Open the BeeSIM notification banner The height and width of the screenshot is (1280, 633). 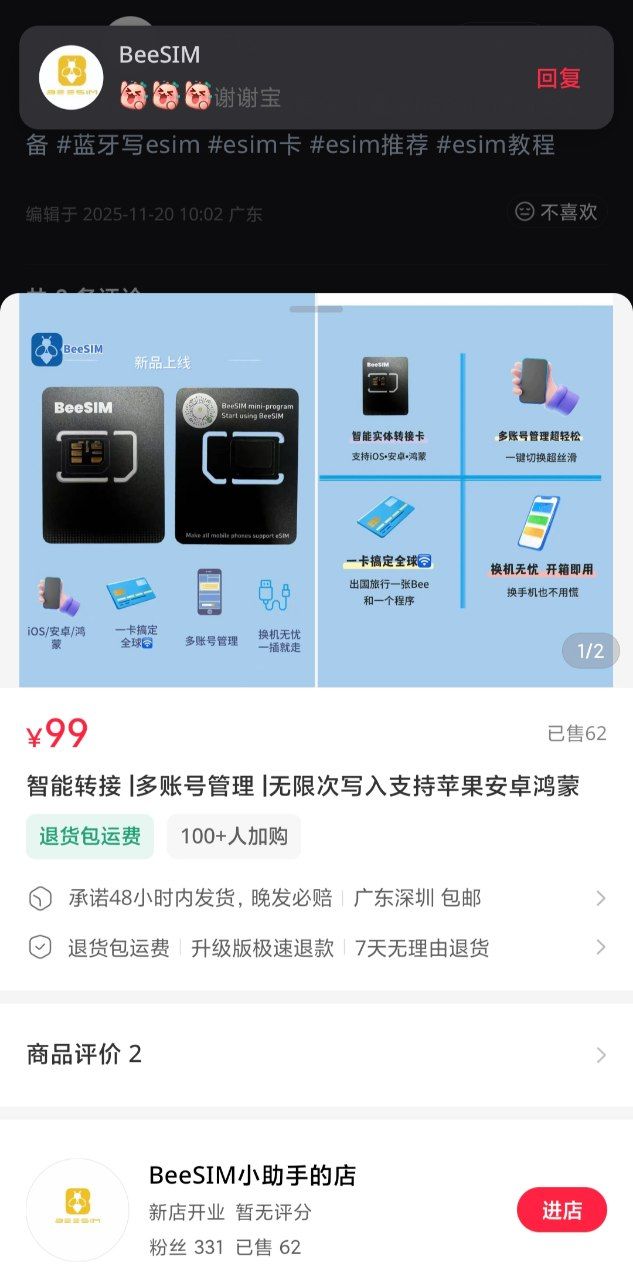[x=300, y=78]
